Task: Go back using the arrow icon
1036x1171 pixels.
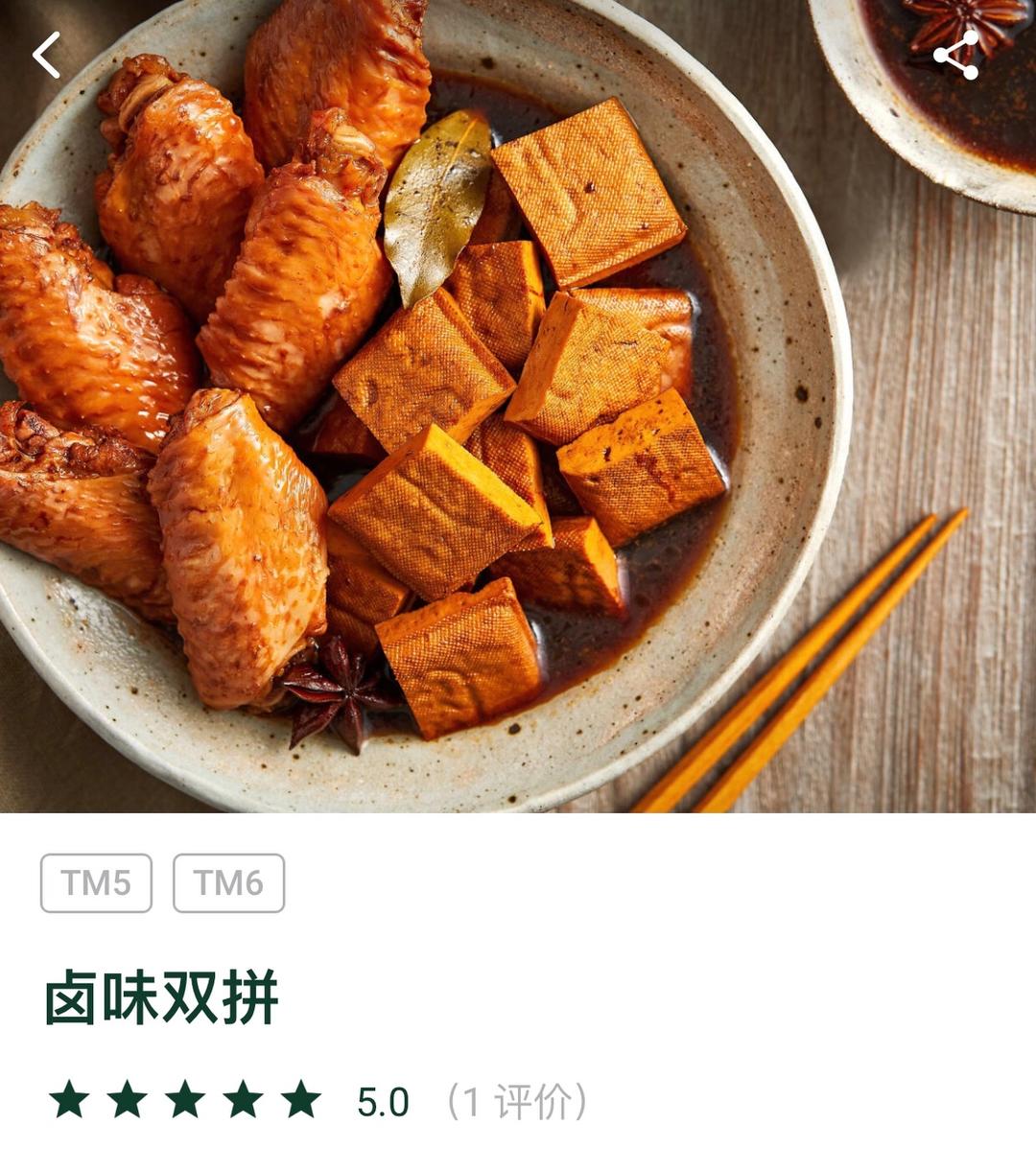Action: click(x=46, y=55)
